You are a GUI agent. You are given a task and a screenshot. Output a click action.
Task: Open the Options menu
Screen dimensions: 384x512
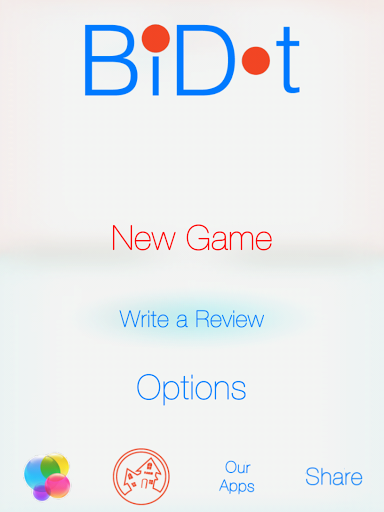pyautogui.click(x=191, y=388)
